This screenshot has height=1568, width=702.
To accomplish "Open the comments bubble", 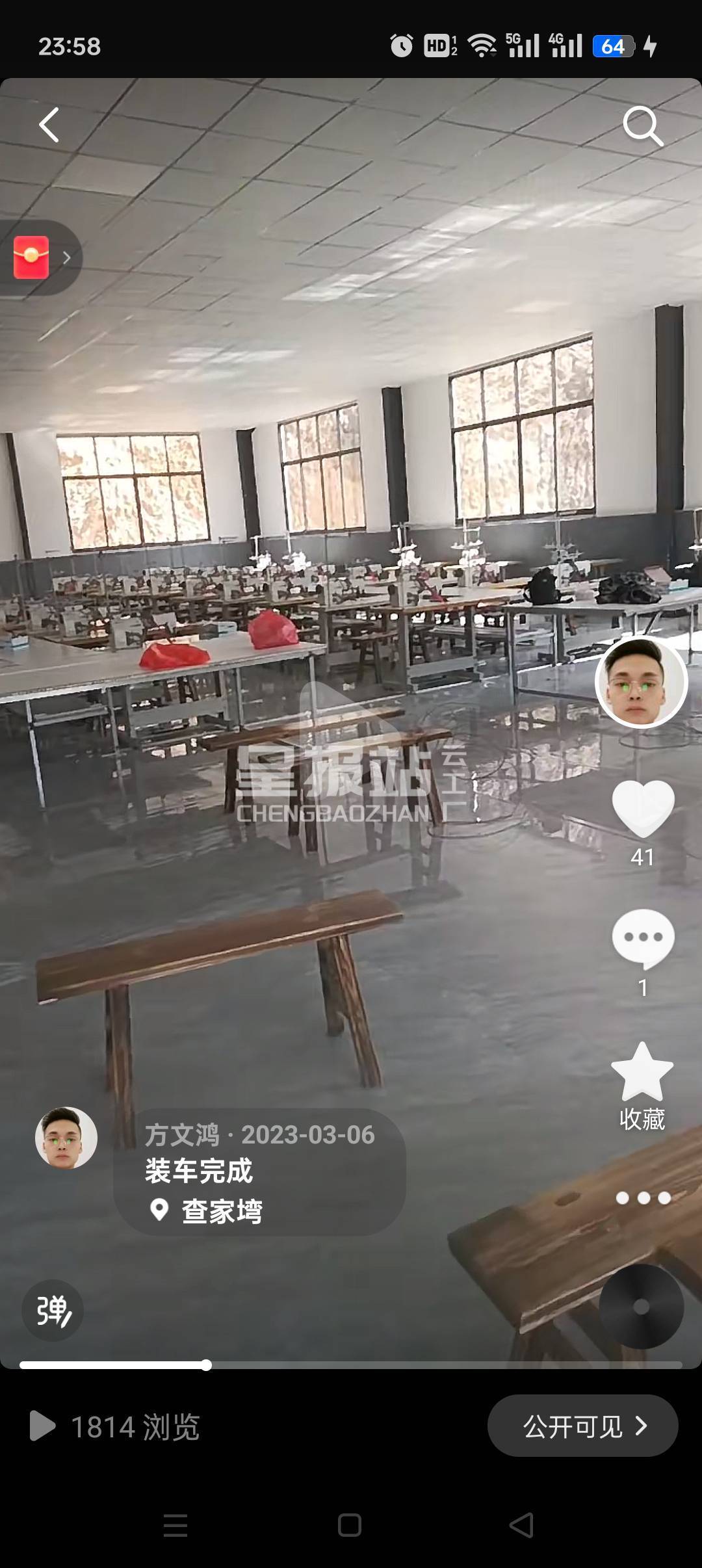I will [x=643, y=938].
